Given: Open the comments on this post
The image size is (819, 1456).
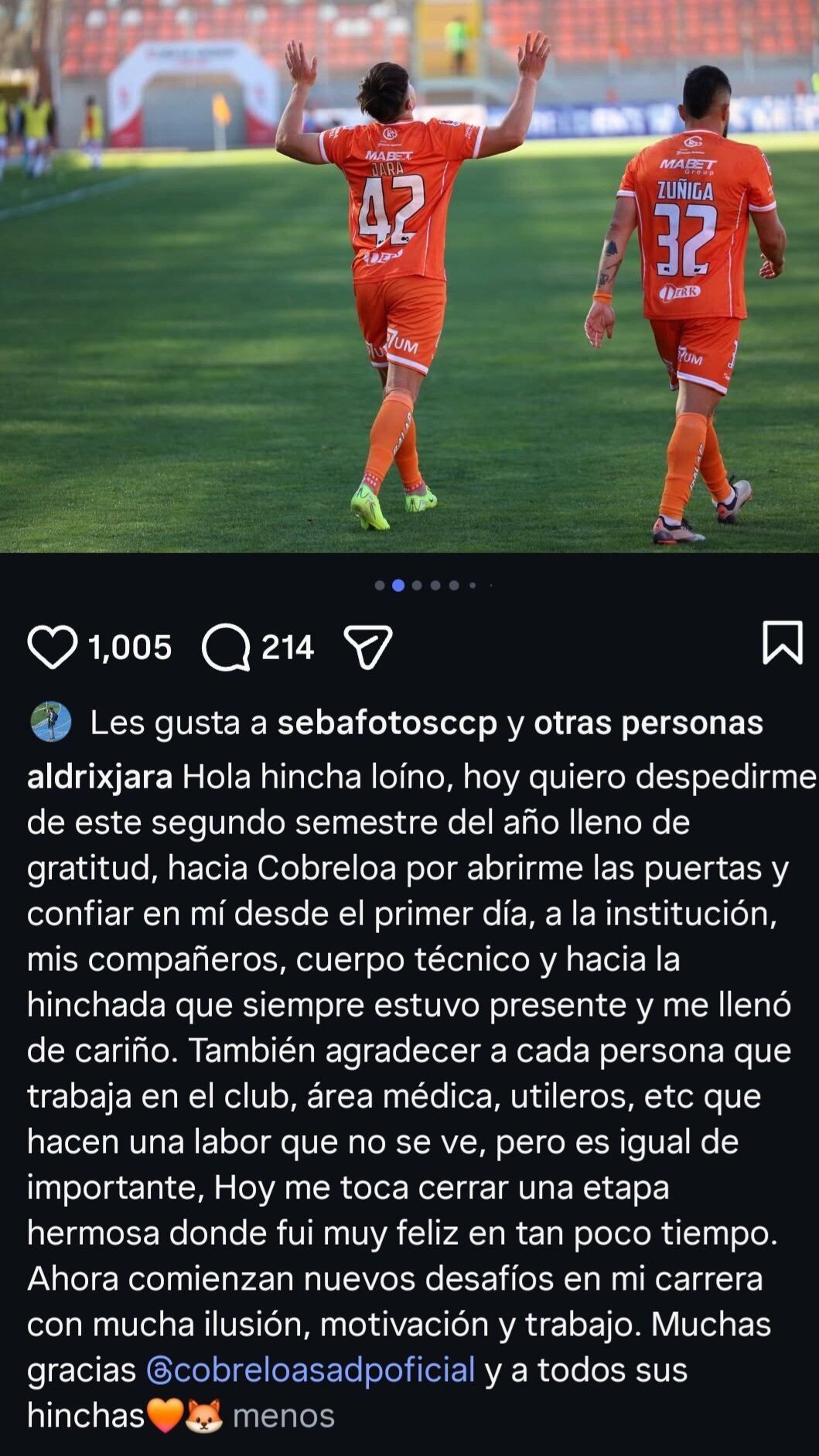Looking at the screenshot, I should (226, 647).
